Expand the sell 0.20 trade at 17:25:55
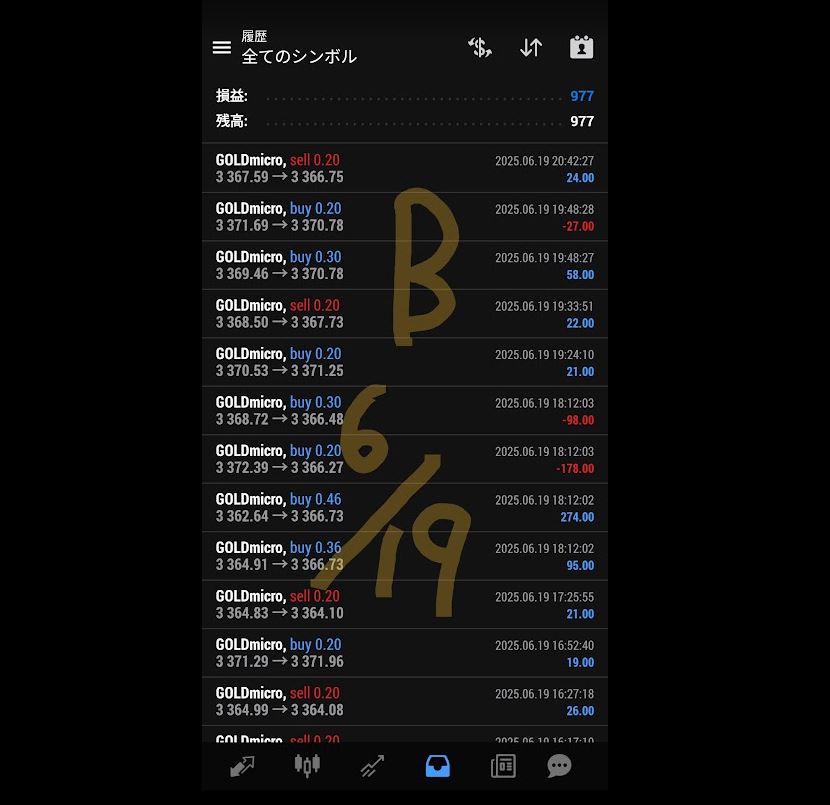830x805 pixels. [404, 605]
